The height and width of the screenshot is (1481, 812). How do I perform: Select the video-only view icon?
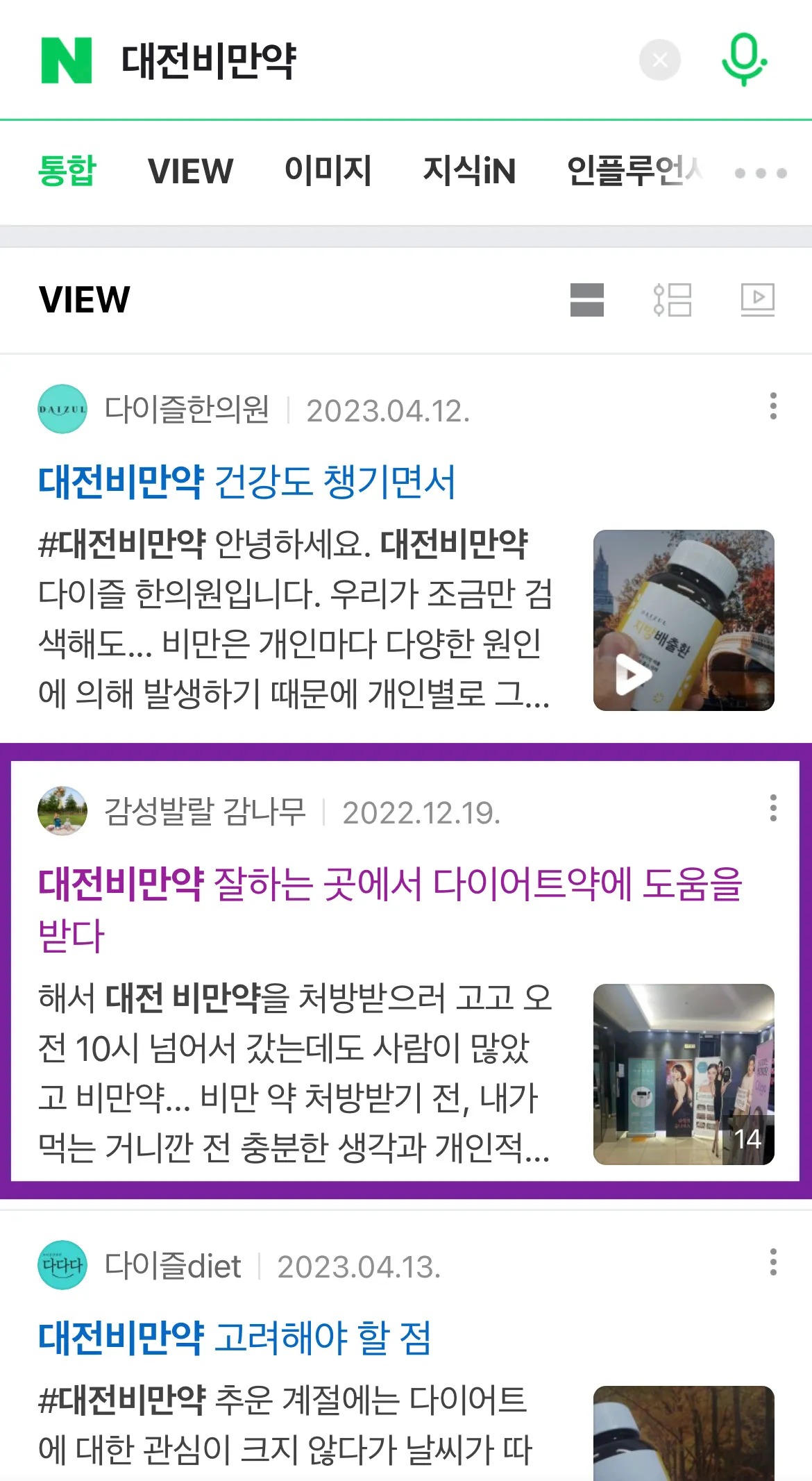(x=758, y=300)
